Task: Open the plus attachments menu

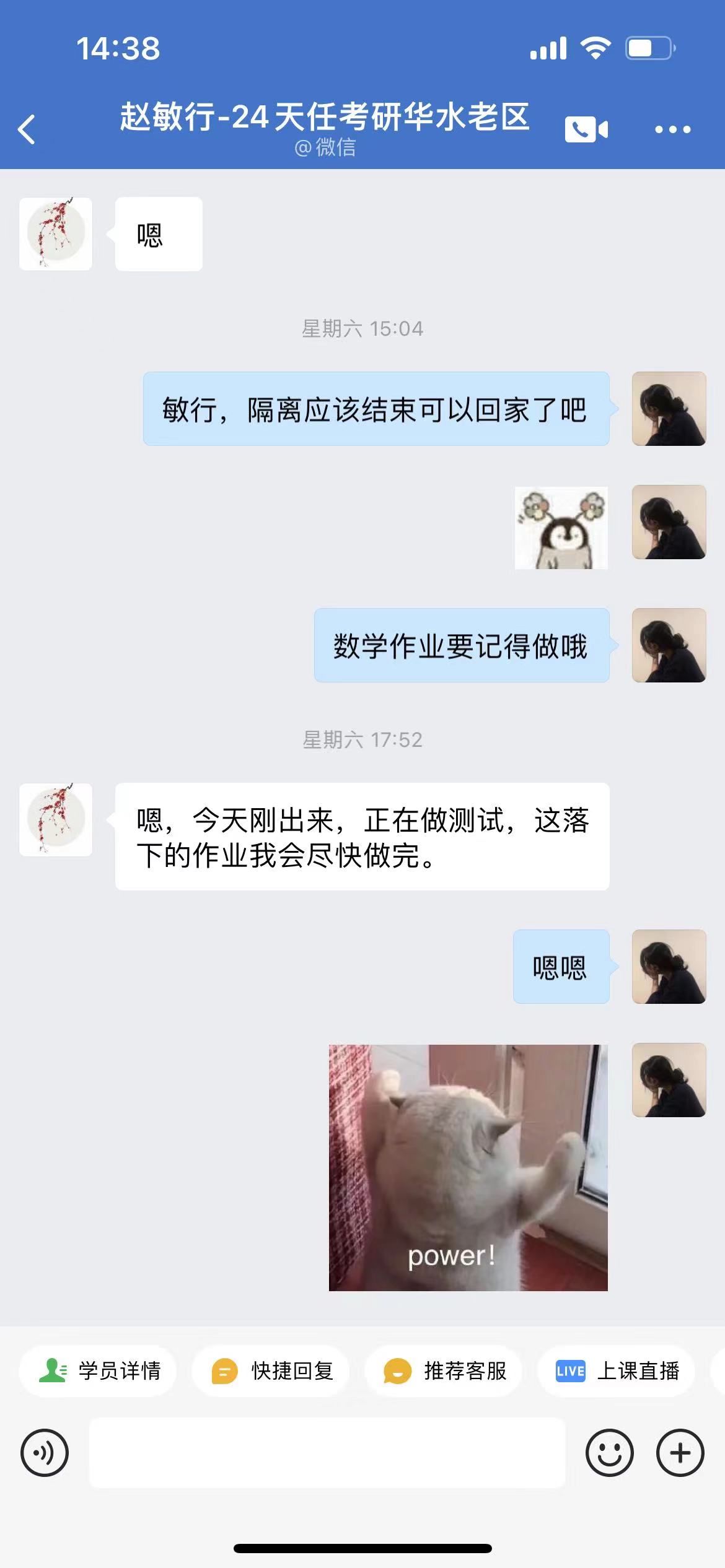Action: 680,1452
